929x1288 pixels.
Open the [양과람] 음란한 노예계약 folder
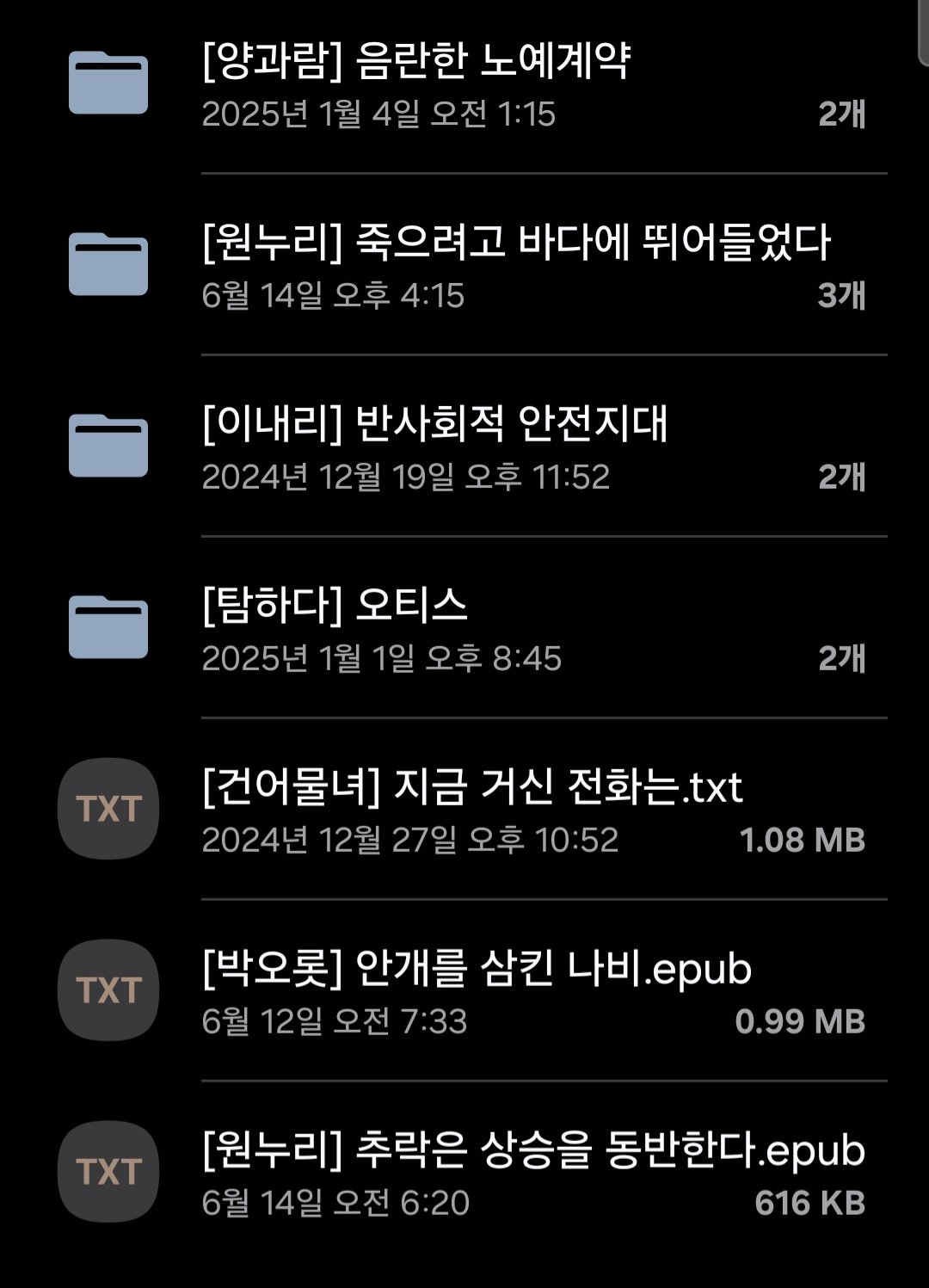click(464, 84)
